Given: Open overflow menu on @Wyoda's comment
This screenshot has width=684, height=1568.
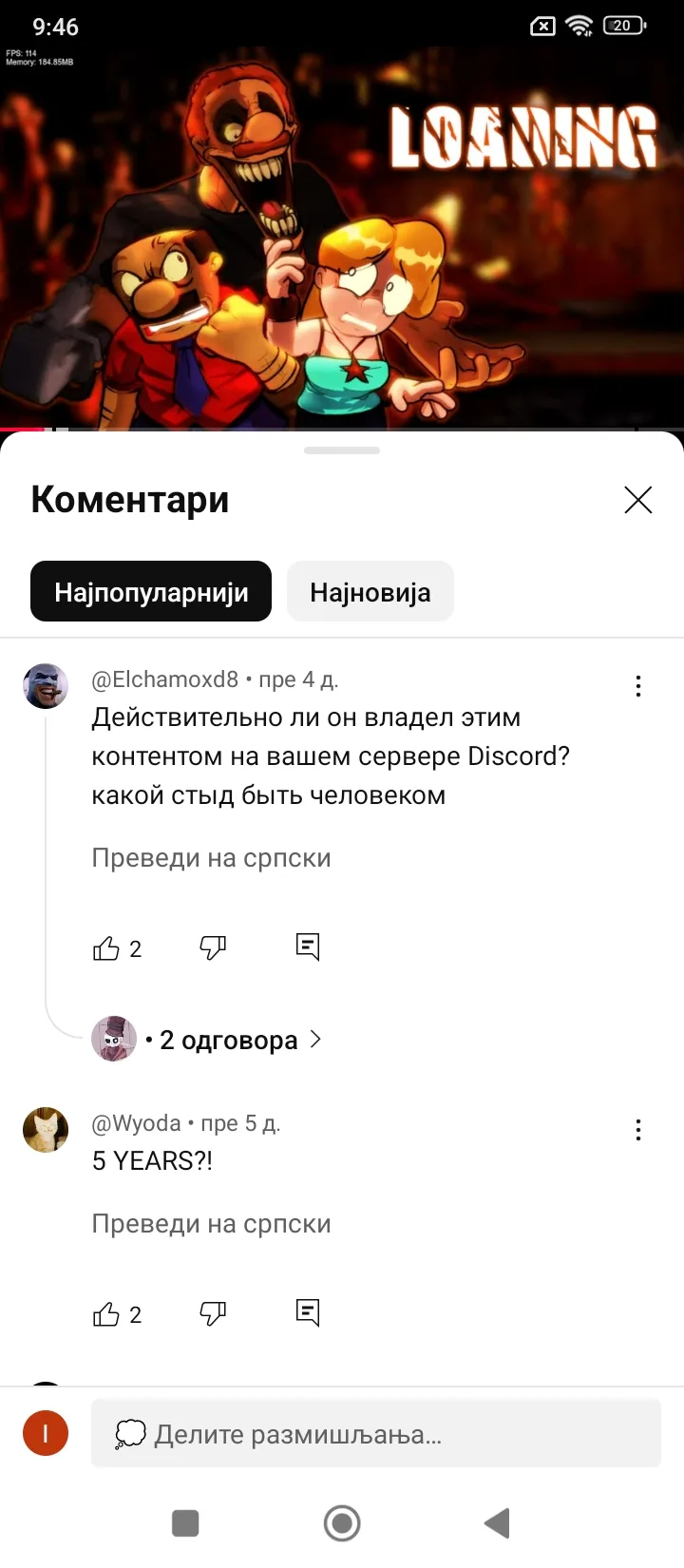Looking at the screenshot, I should [x=637, y=1129].
